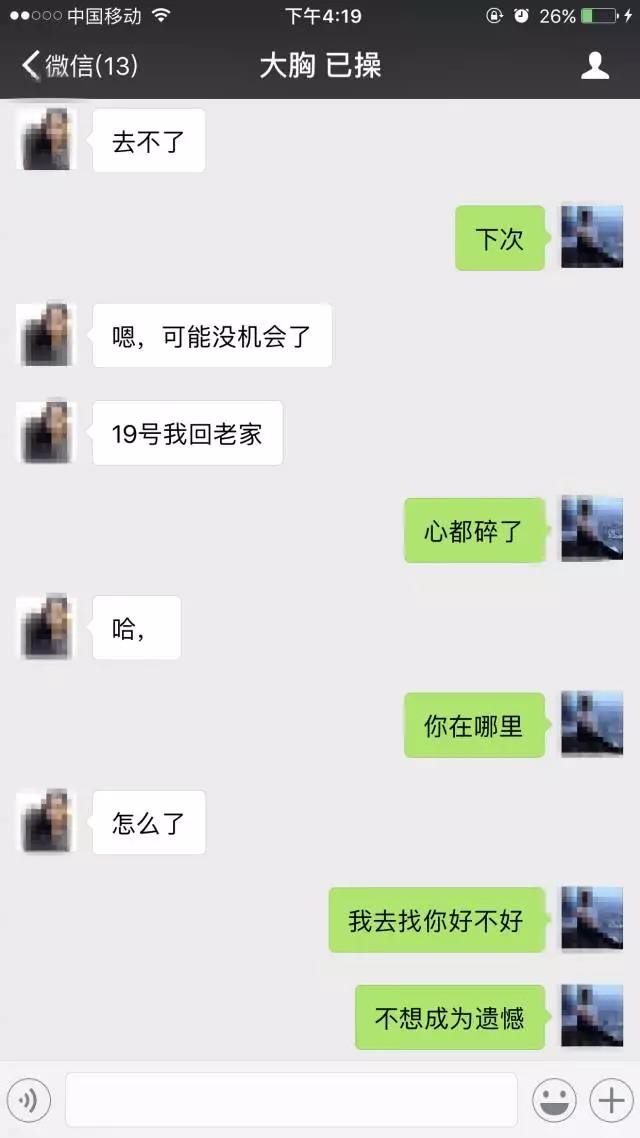Focus the message text field
The image size is (640, 1138).
click(291, 1100)
